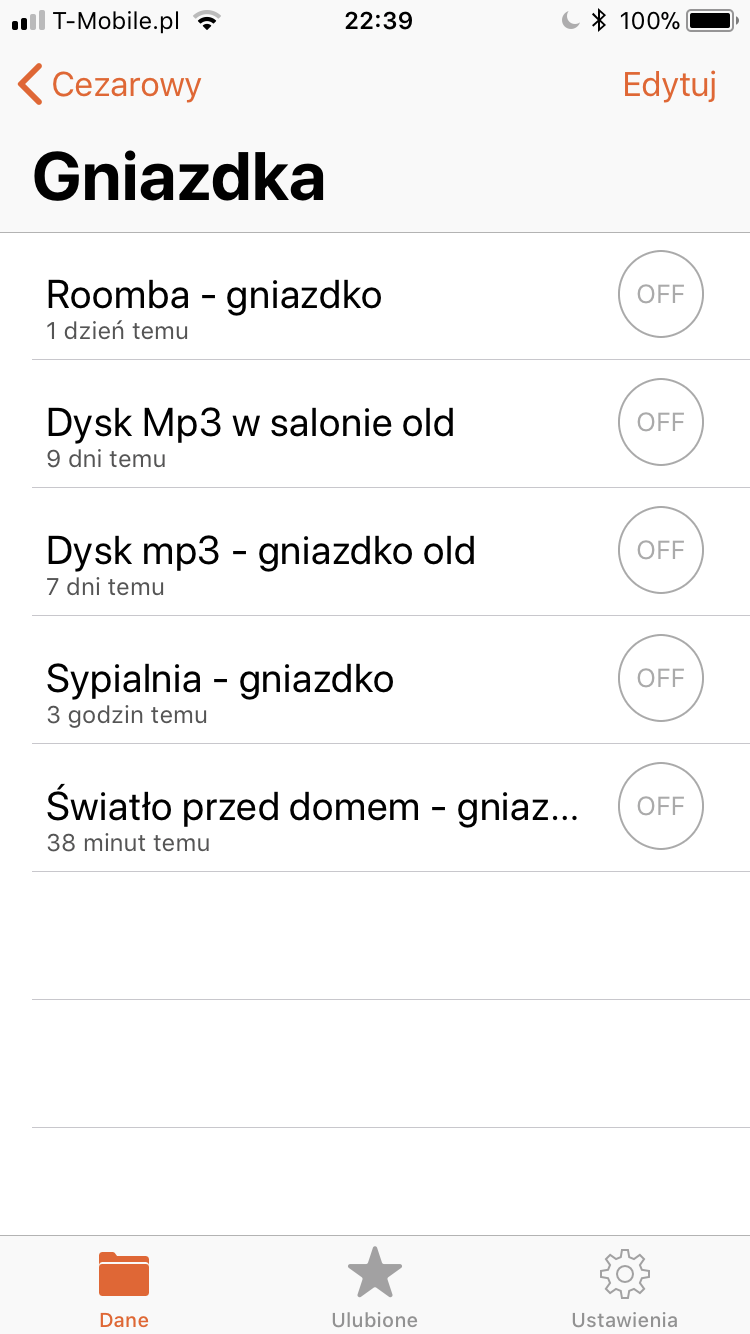The height and width of the screenshot is (1334, 750).
Task: Turn on the Sypialnia - gniazdko socket
Action: tap(661, 678)
